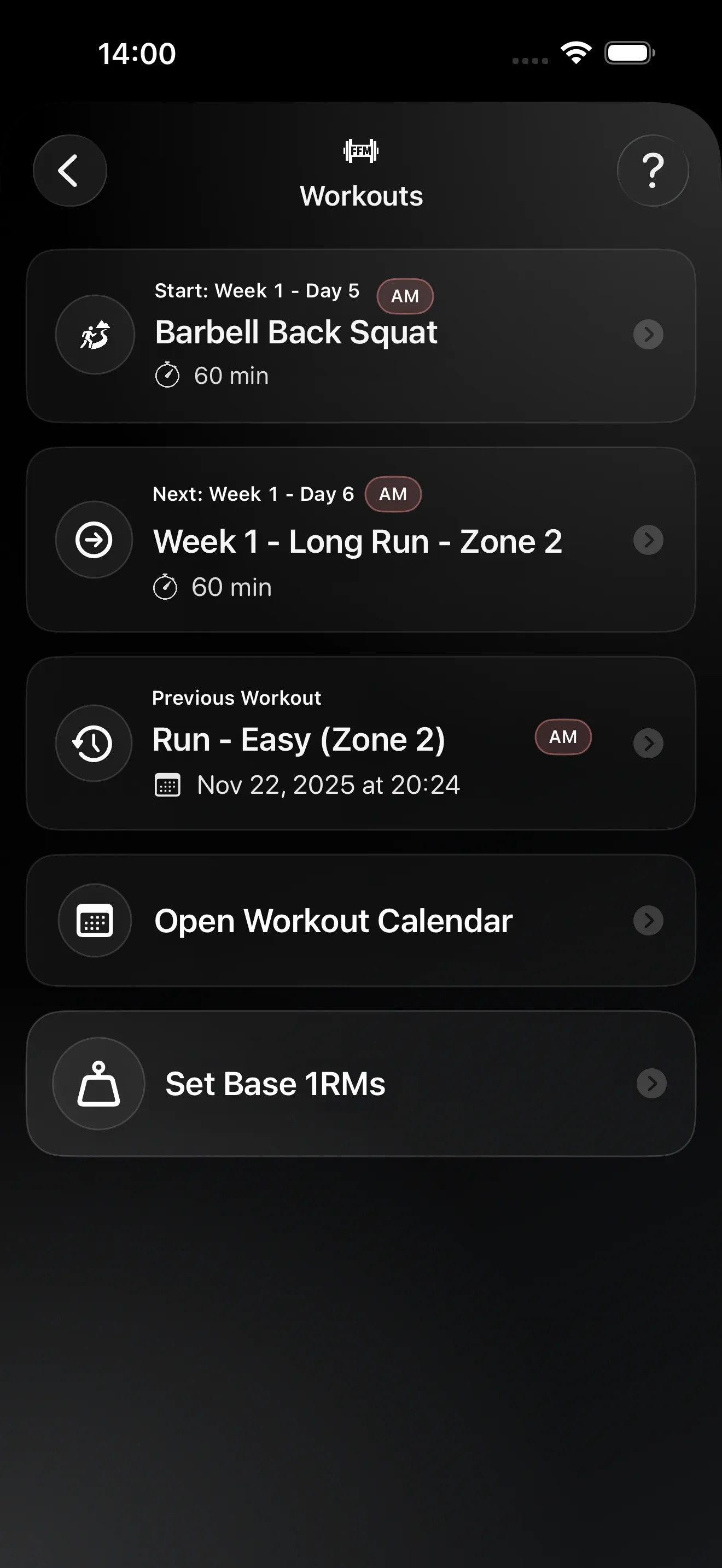Tap the AM badge next to Week 1 Day 6

(393, 494)
